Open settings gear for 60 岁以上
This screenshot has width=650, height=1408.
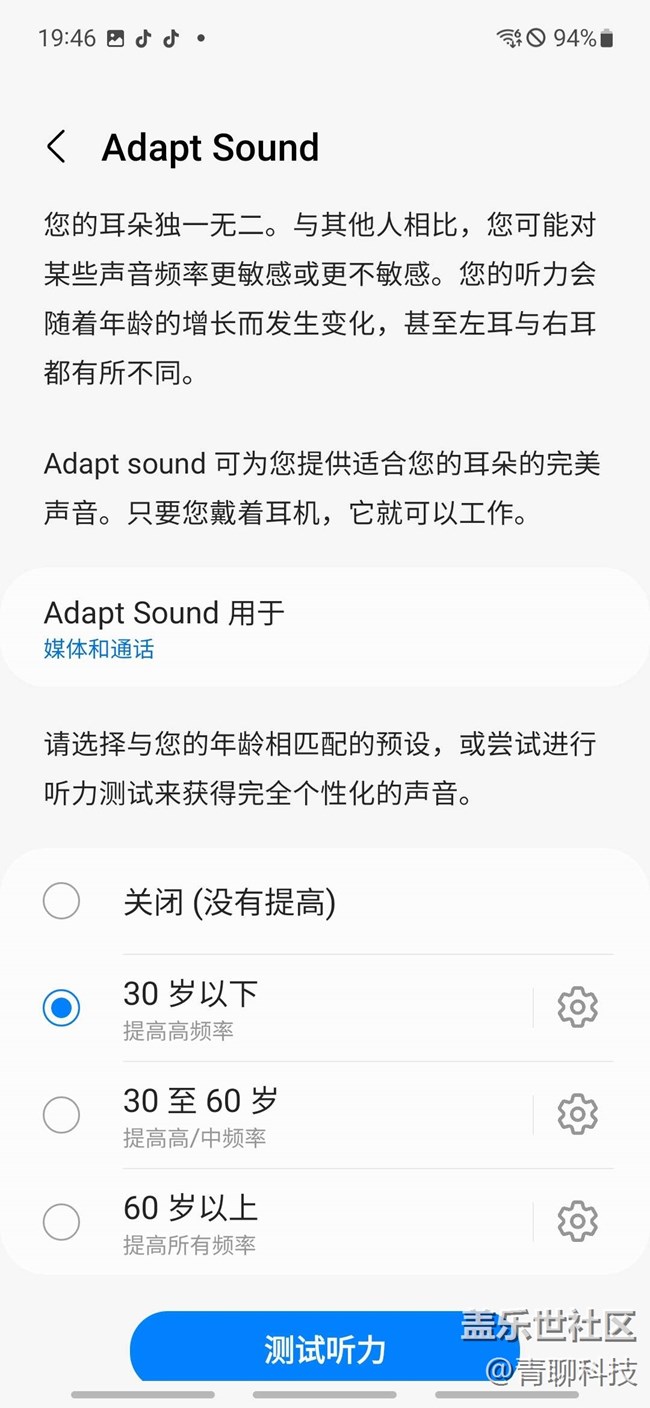pos(577,1222)
